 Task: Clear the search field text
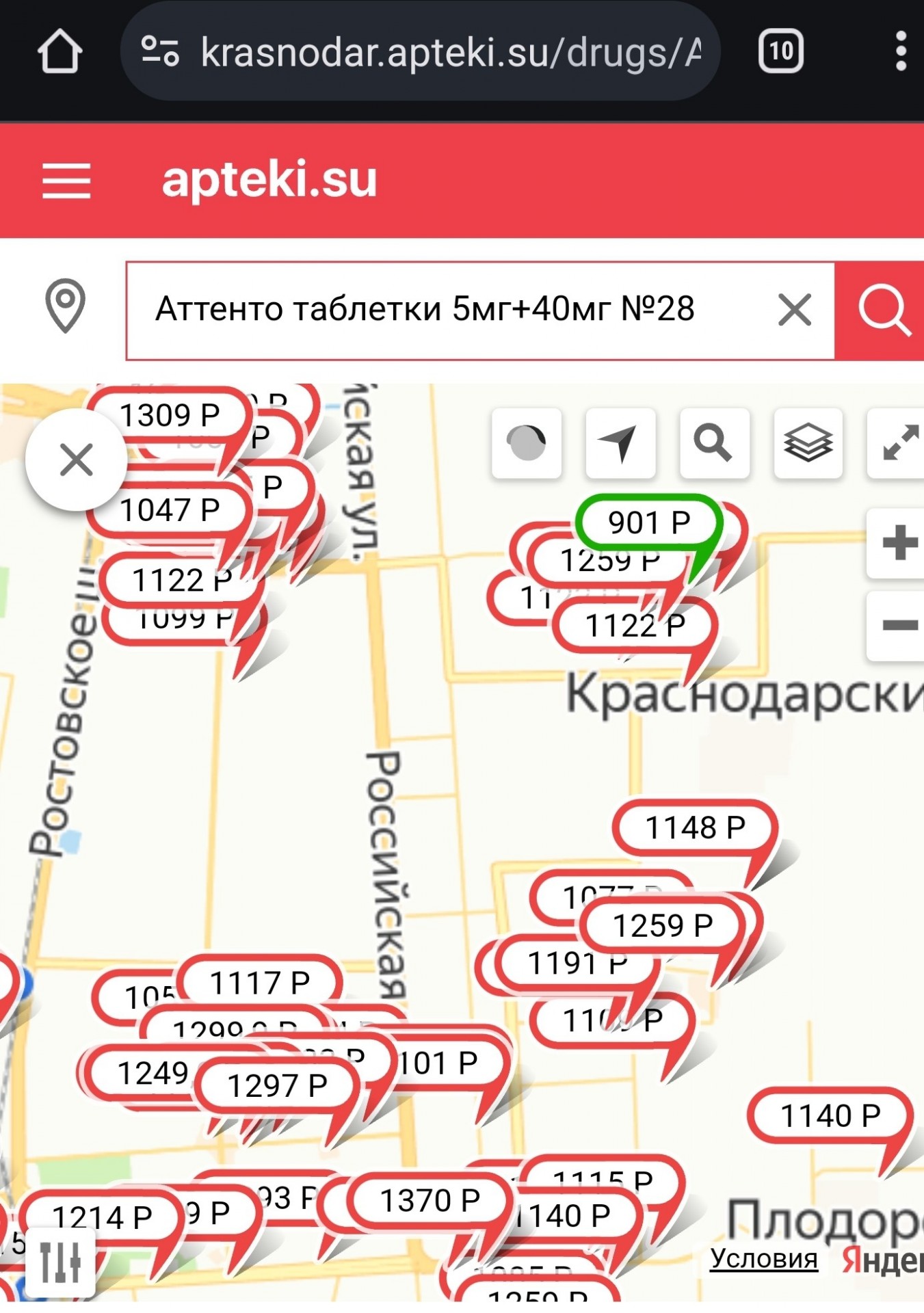[x=795, y=310]
